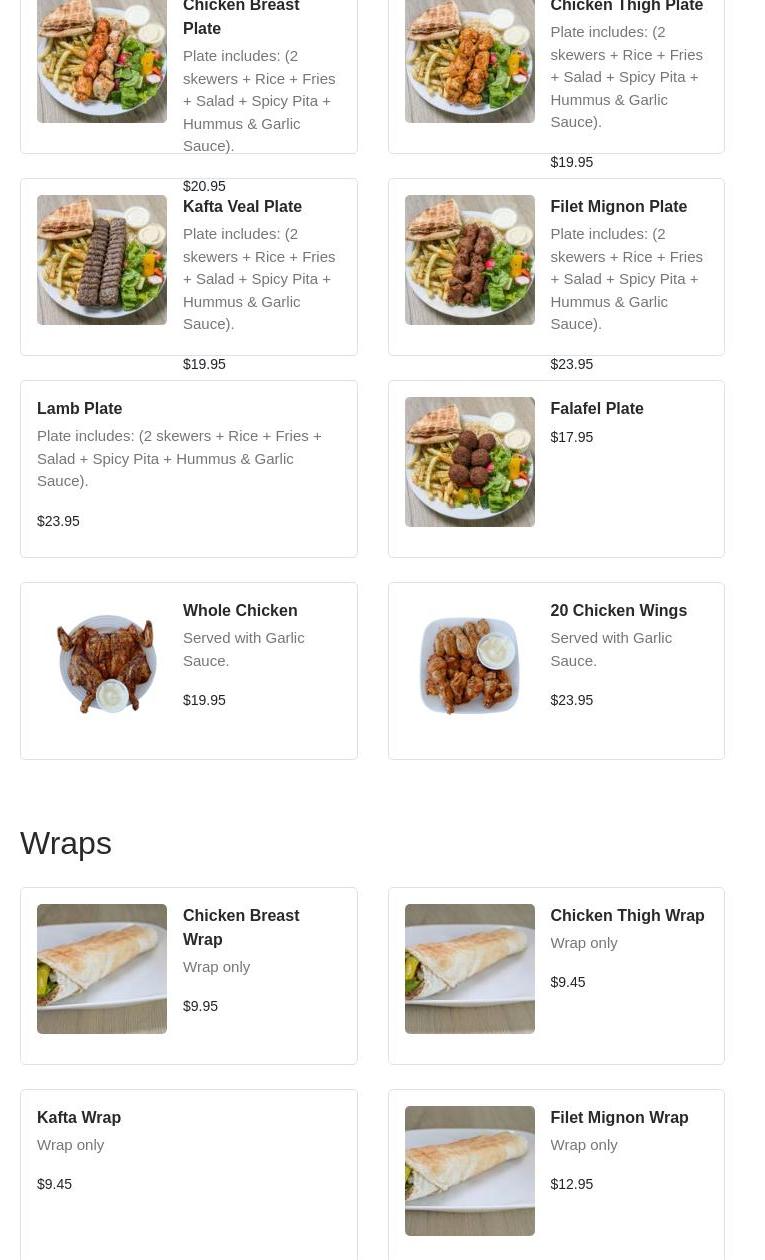Choose the Filet Mignon Wrap
765x1260 pixels.
click(x=556, y=1170)
